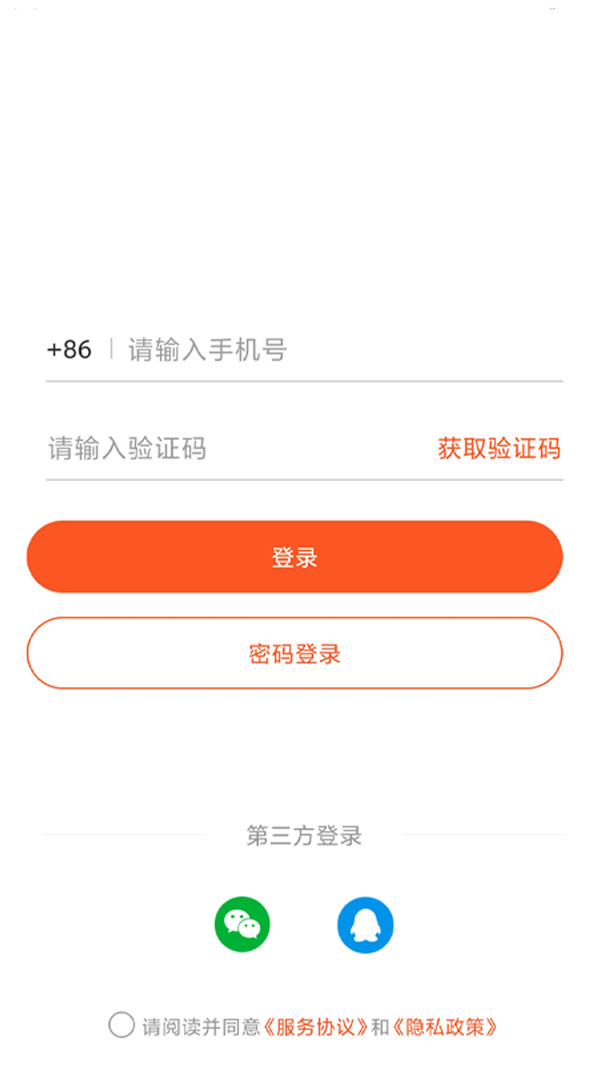Open the 《服务协议》 link
This screenshot has height=1080, width=607.
pos(317,1027)
